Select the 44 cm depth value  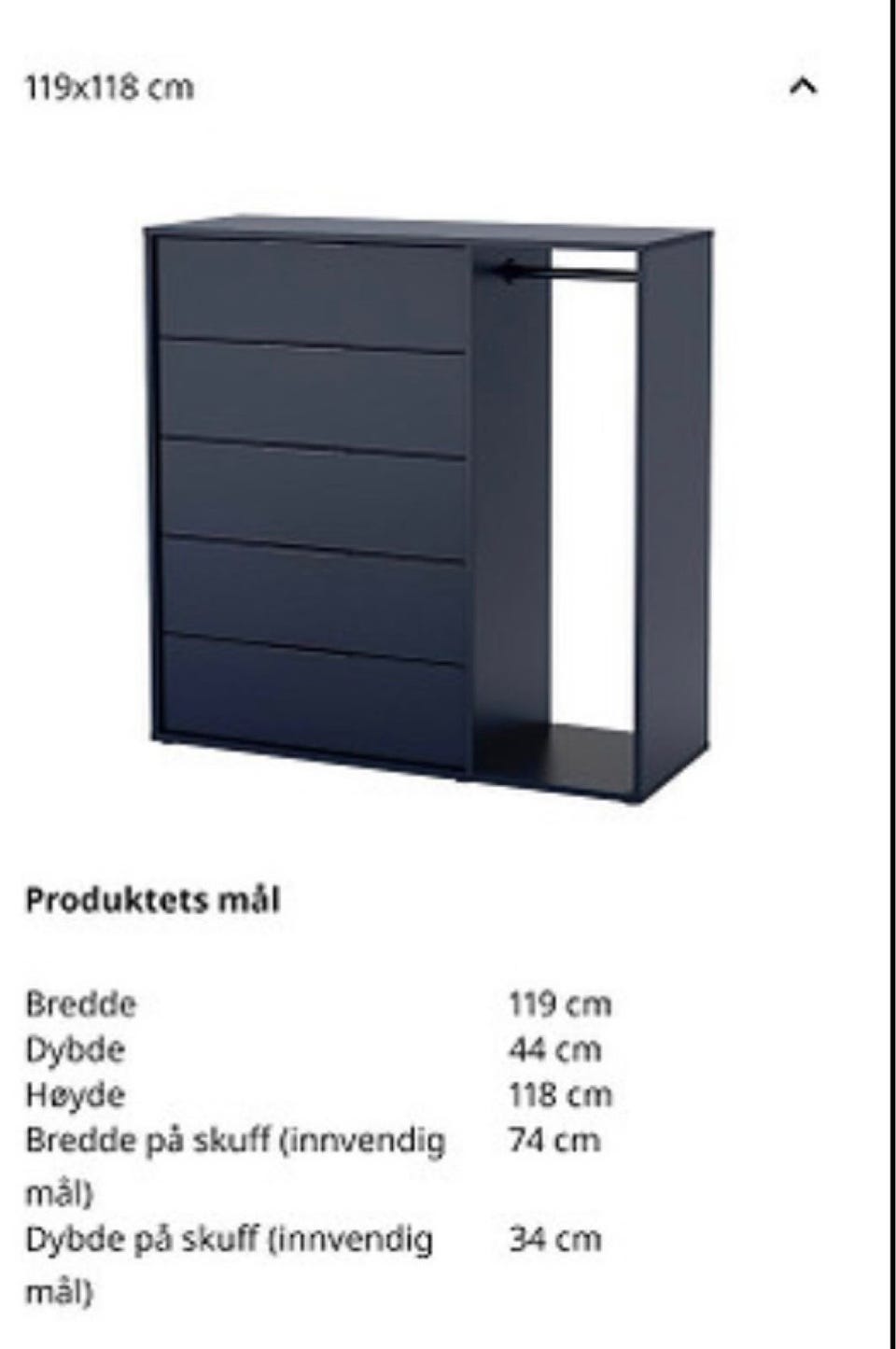554,1049
